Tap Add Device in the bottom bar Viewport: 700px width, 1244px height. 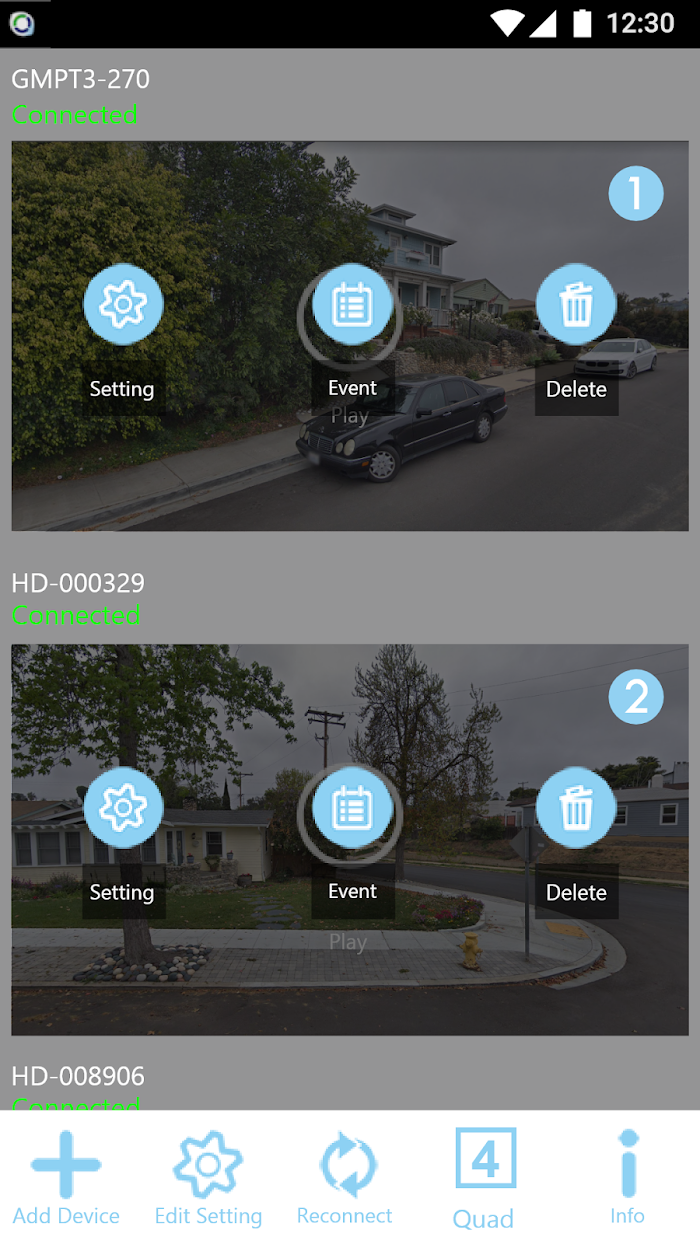point(66,1178)
